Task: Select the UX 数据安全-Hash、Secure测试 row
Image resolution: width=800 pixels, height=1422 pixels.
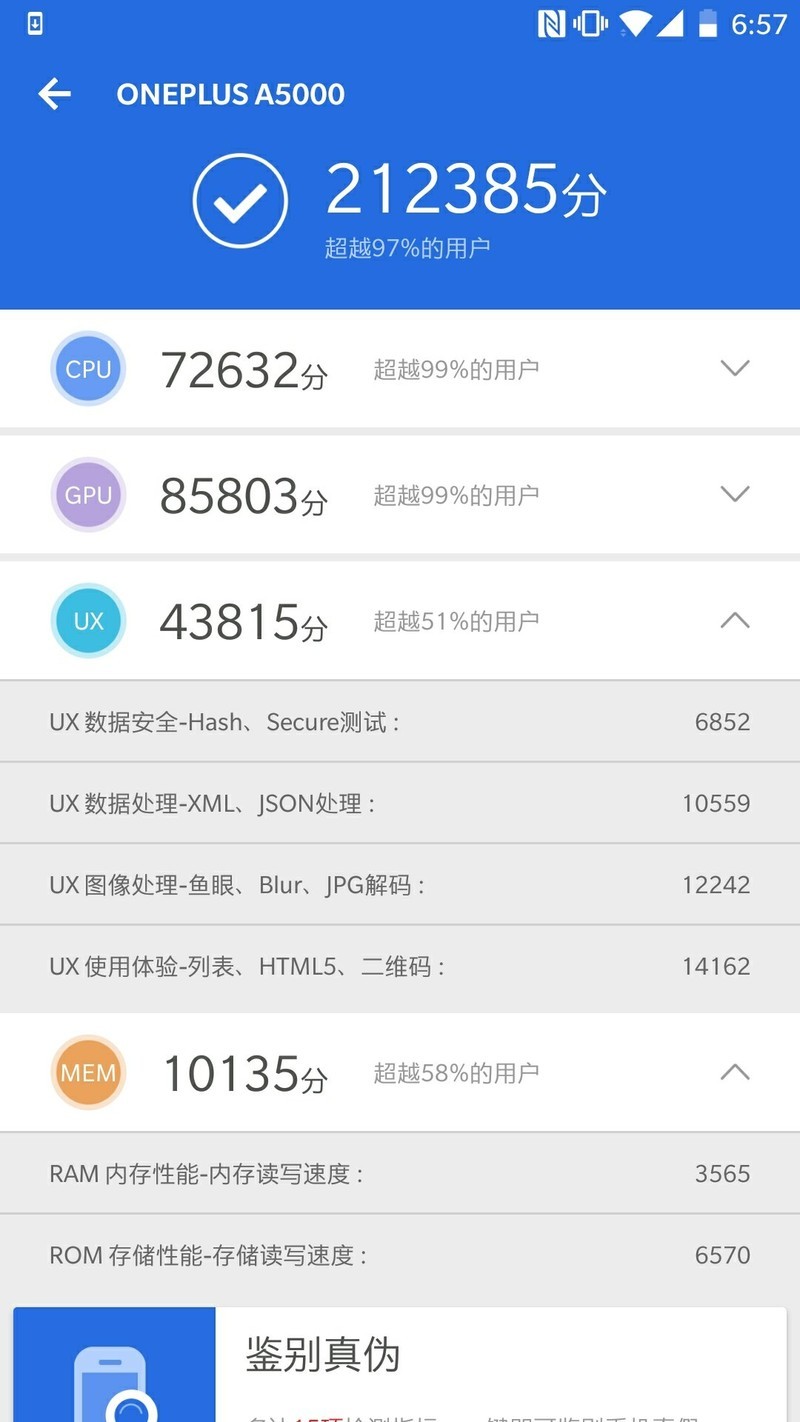Action: pos(400,722)
